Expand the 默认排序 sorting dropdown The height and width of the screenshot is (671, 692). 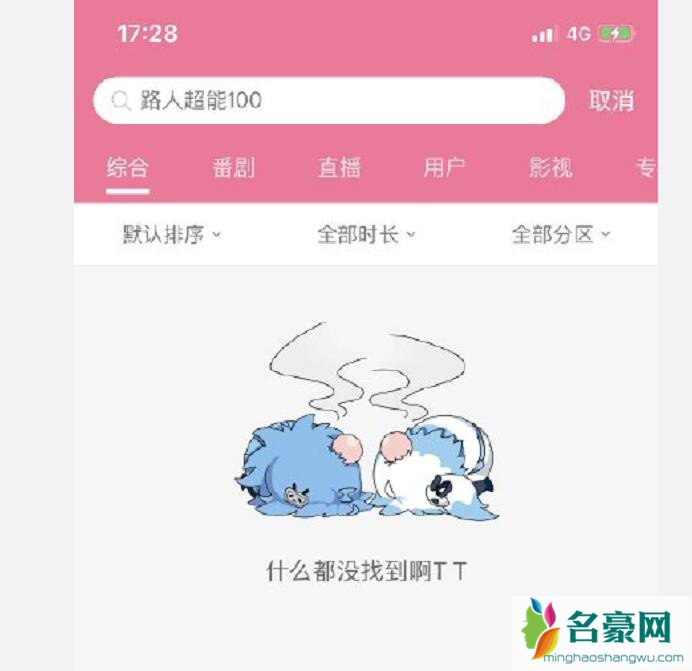point(172,235)
